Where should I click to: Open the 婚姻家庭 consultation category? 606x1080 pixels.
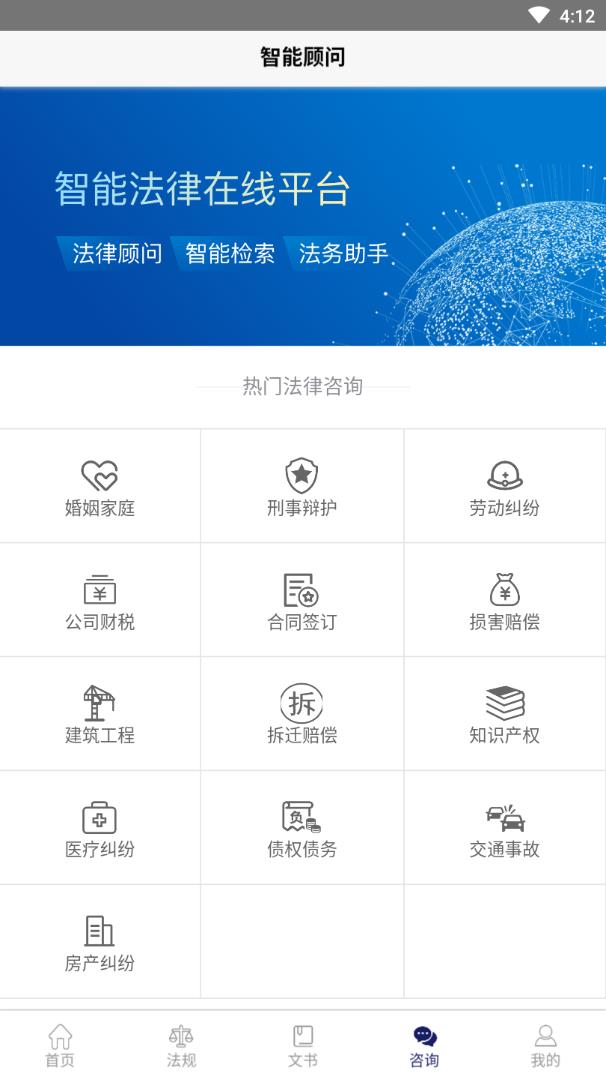[100, 486]
